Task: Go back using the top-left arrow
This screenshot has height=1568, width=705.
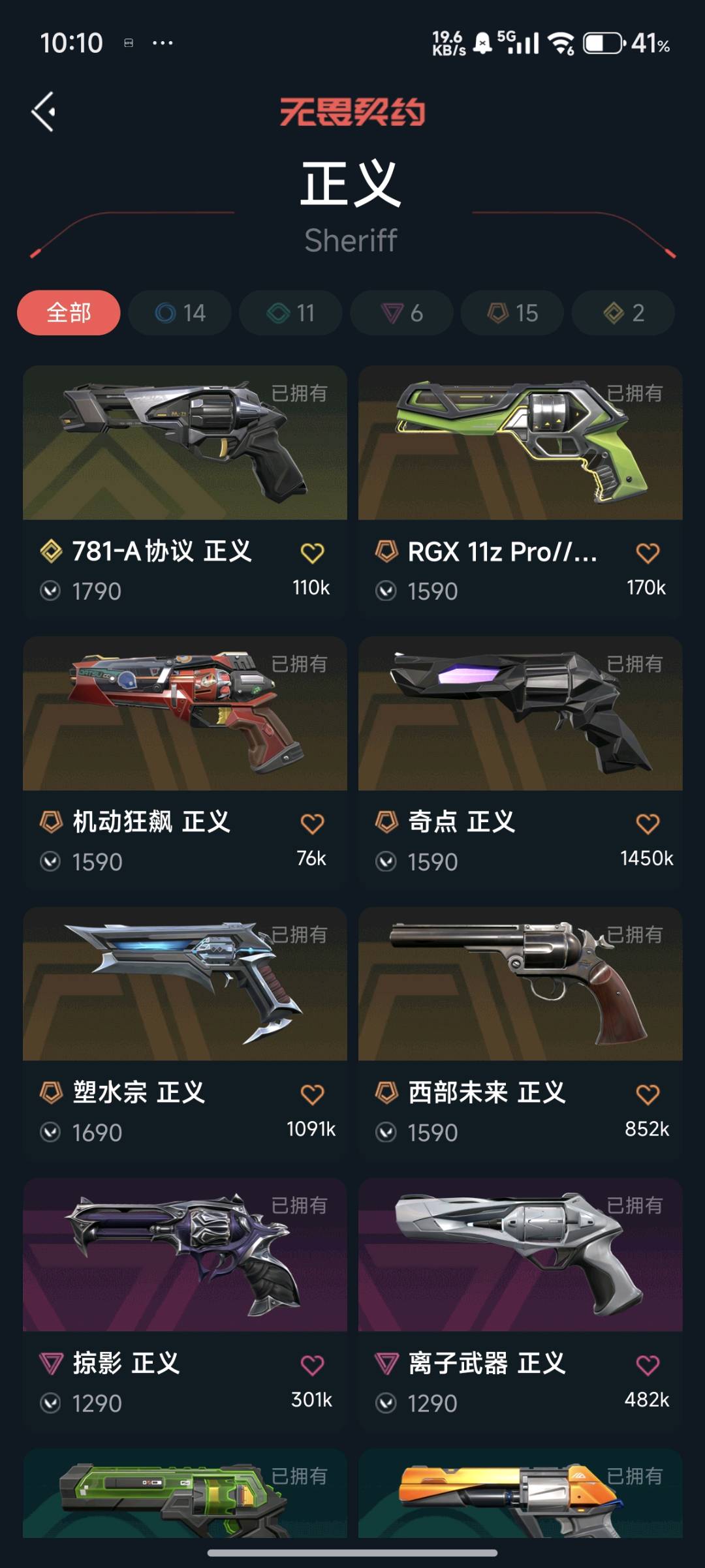Action: point(44,112)
